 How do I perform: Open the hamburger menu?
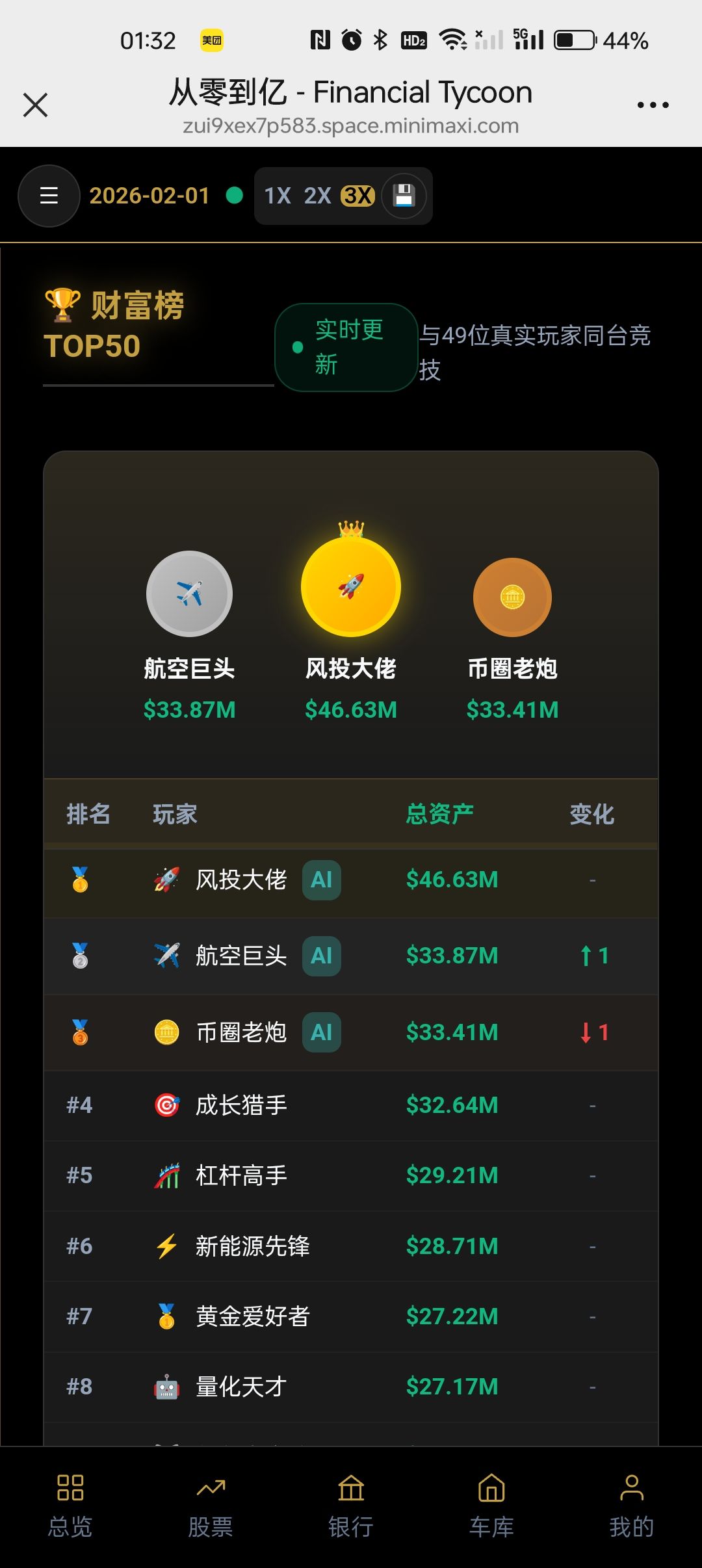point(49,196)
